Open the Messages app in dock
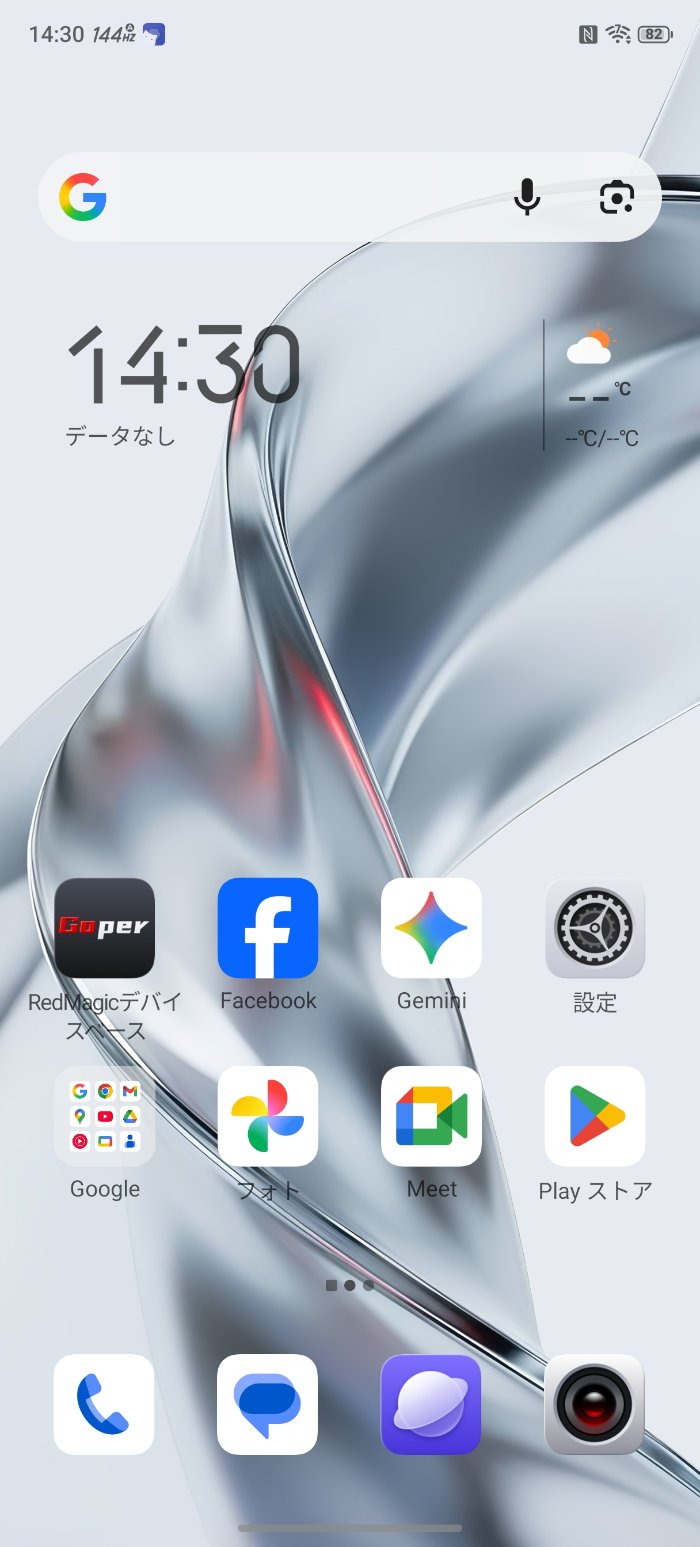This screenshot has width=700, height=1547. click(268, 1404)
